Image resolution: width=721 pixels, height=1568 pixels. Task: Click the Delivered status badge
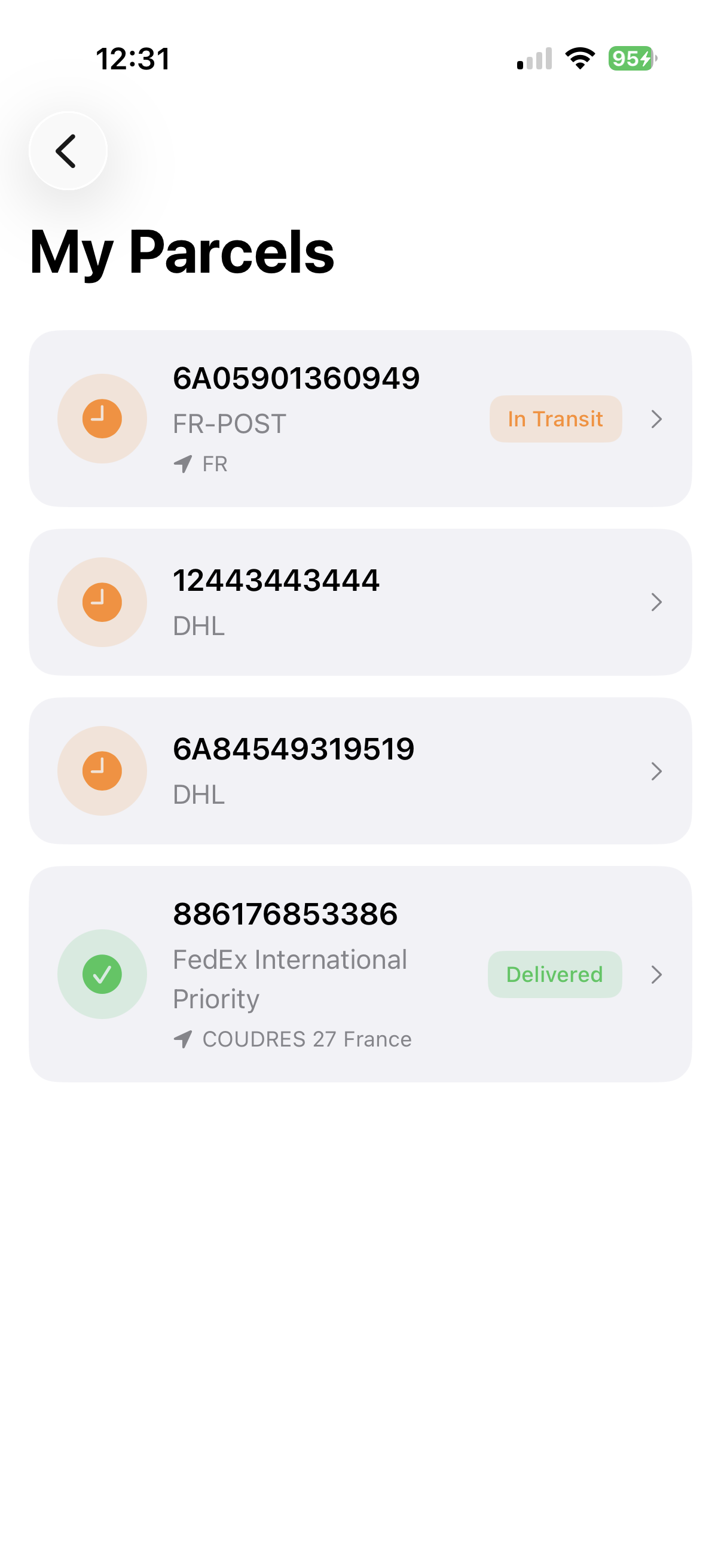[554, 974]
